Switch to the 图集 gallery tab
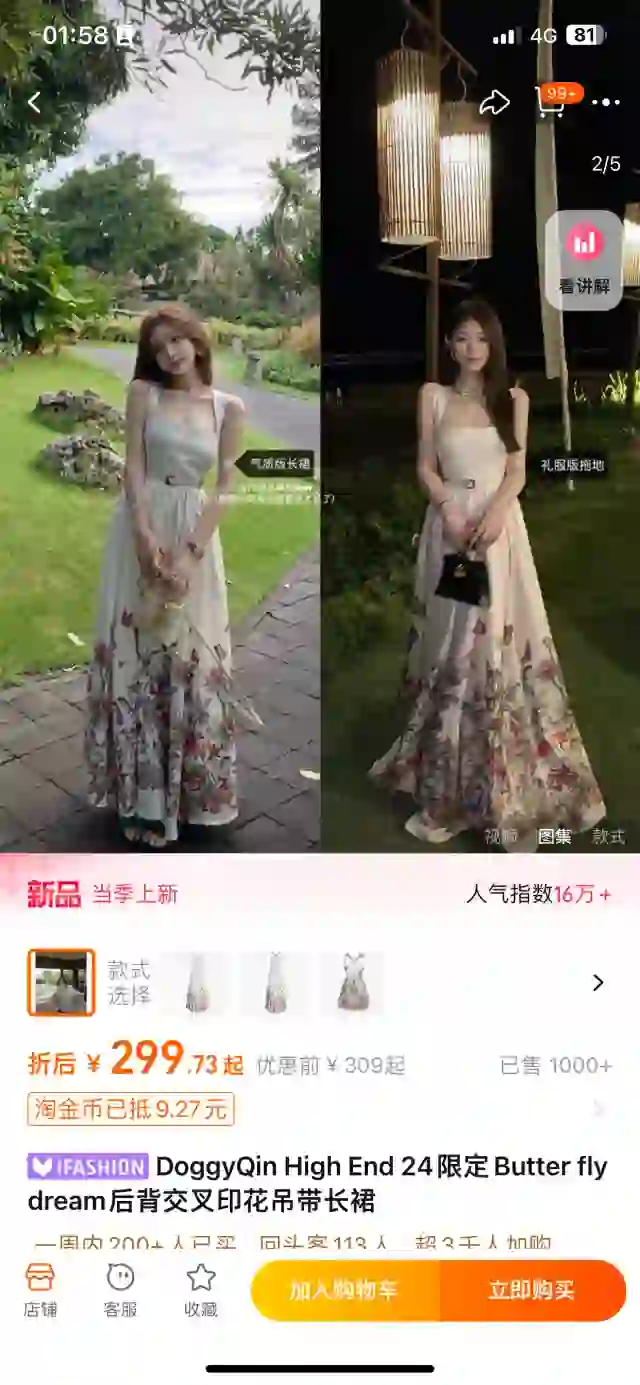 555,837
